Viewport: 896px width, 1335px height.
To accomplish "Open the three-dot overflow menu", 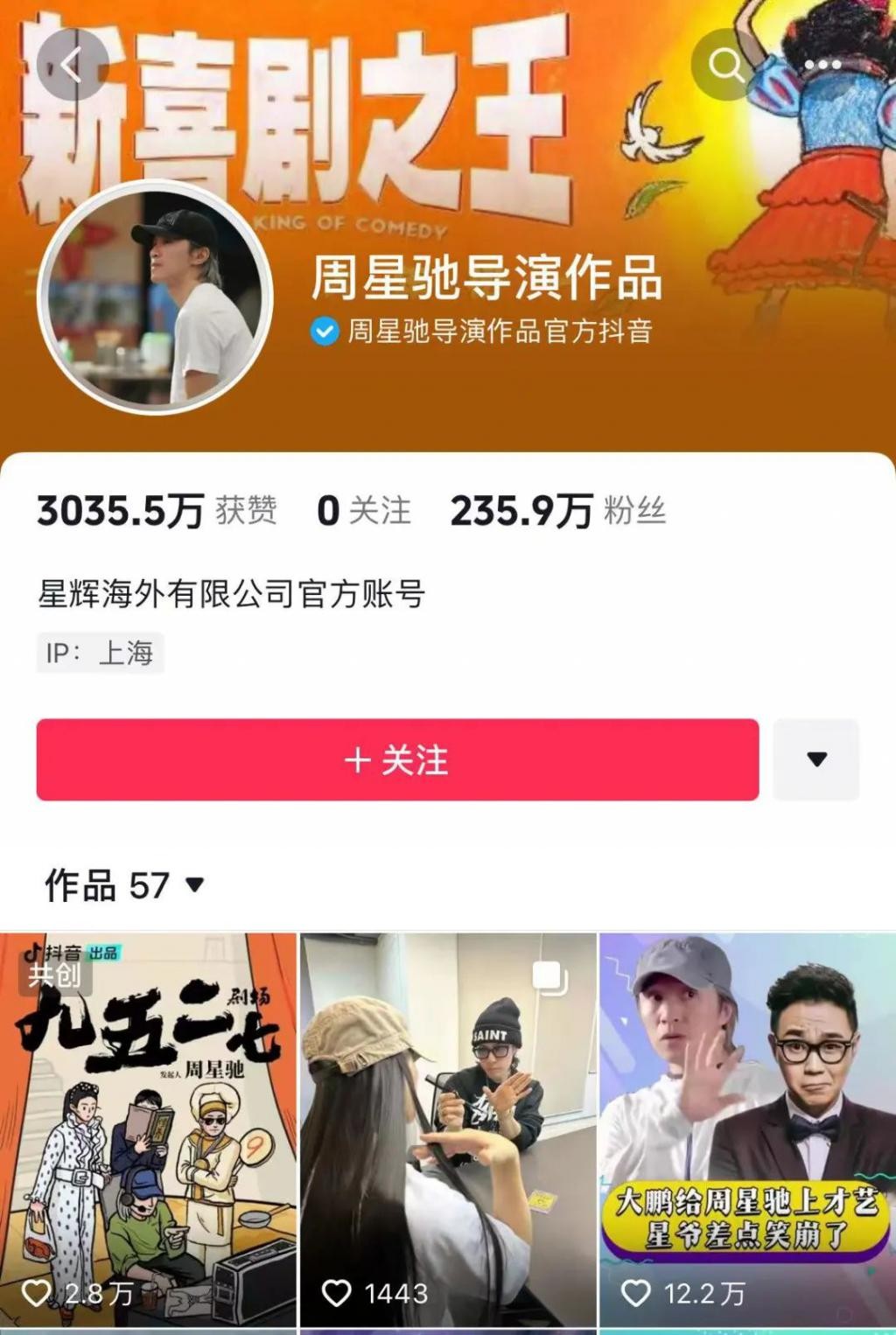I will [x=822, y=64].
